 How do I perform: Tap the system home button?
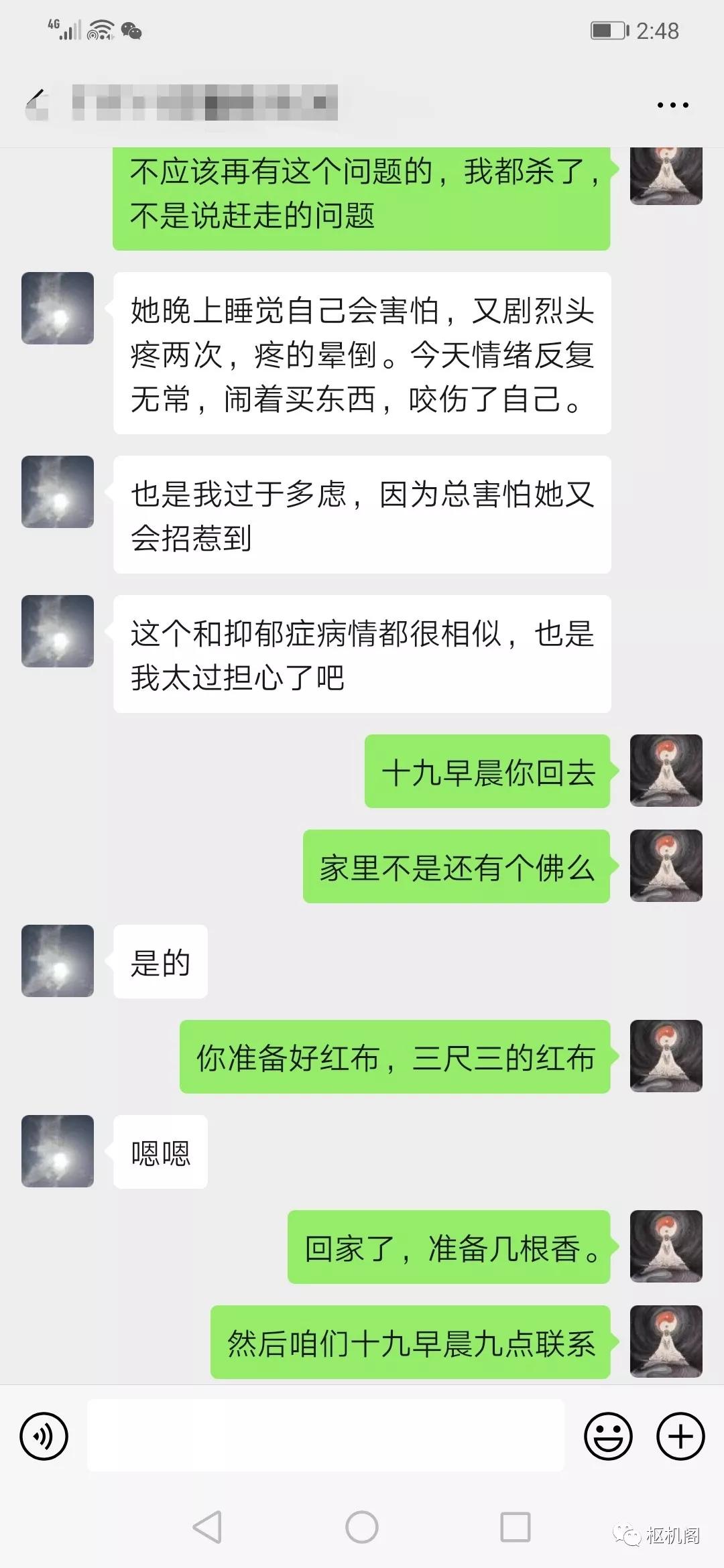362,1528
